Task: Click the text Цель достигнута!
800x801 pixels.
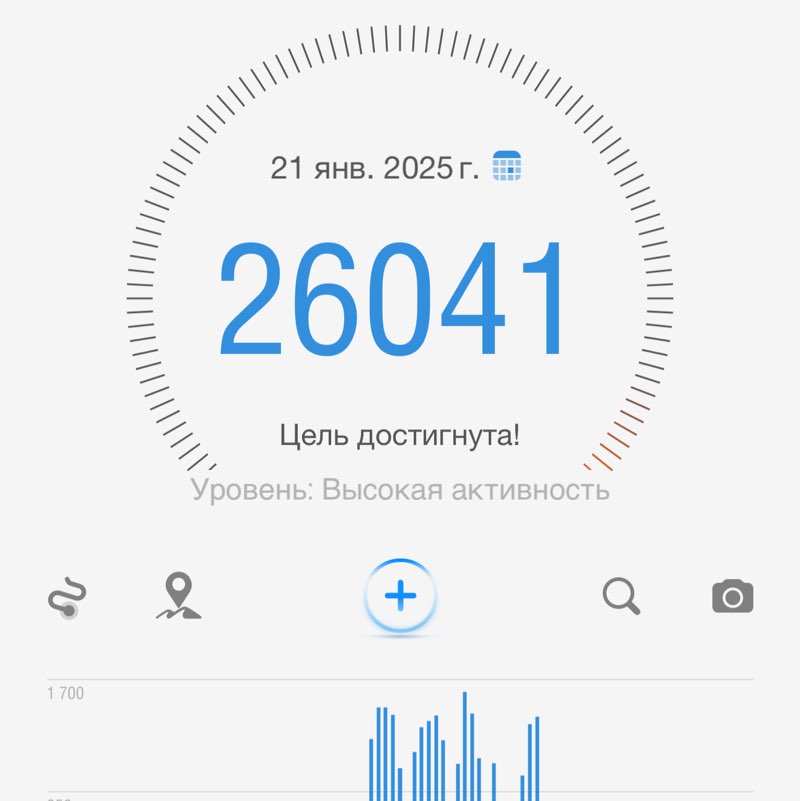Action: pyautogui.click(x=399, y=433)
